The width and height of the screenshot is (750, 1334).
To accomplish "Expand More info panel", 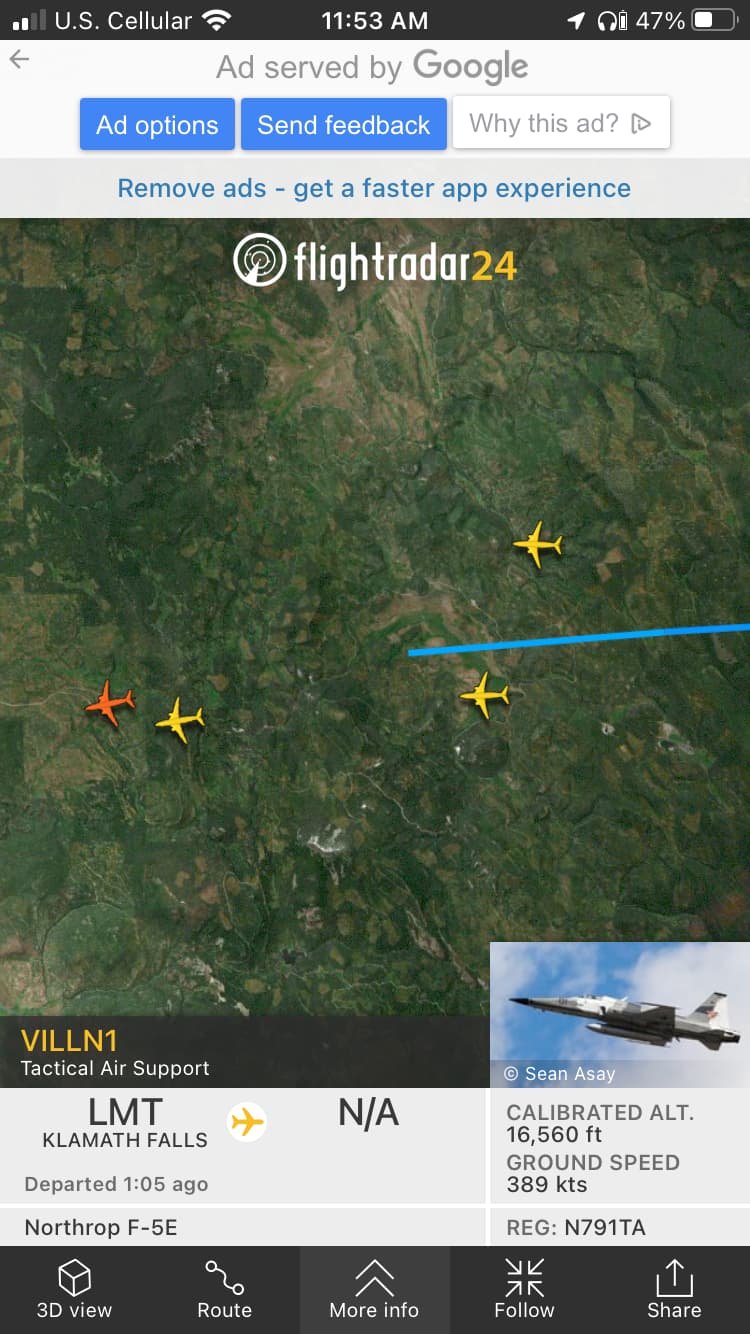I will 374,1290.
